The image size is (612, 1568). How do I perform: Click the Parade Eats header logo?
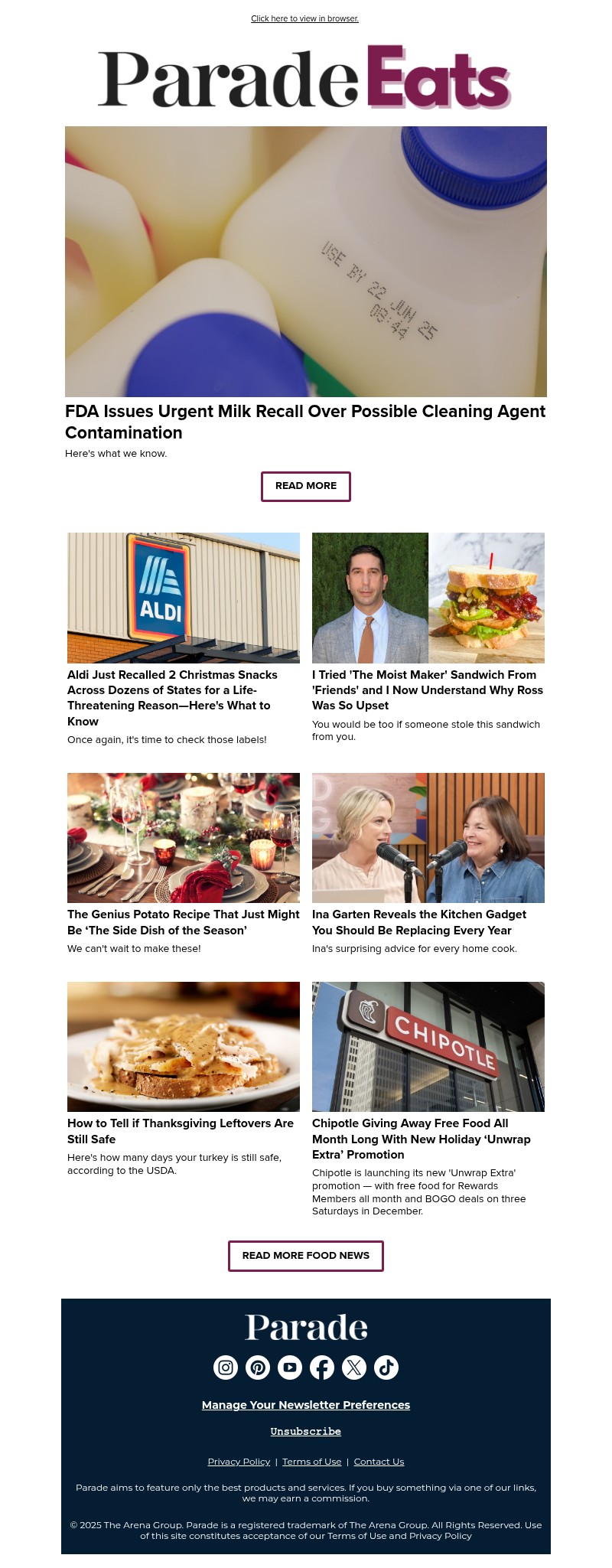coord(304,77)
